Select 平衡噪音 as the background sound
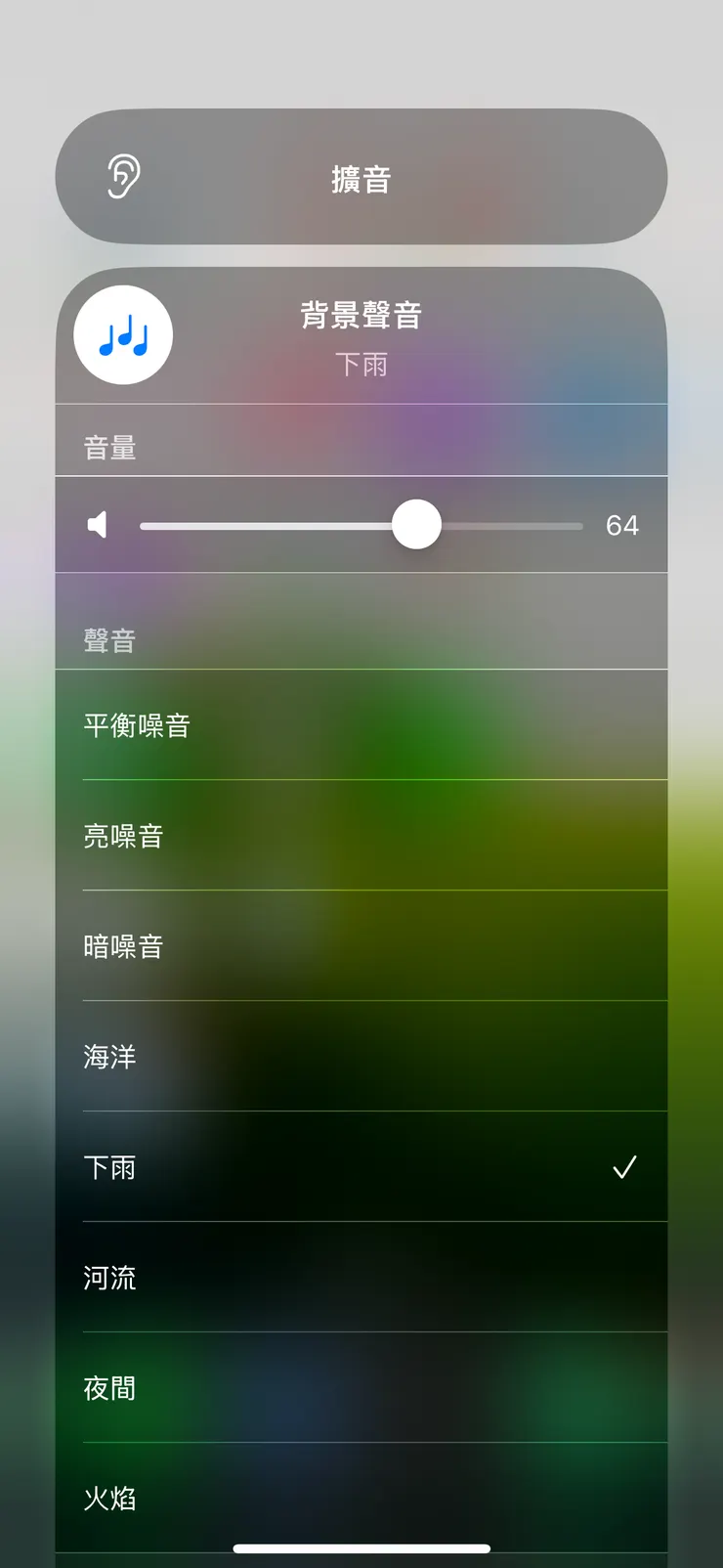This screenshot has height=1568, width=723. pyautogui.click(x=361, y=725)
